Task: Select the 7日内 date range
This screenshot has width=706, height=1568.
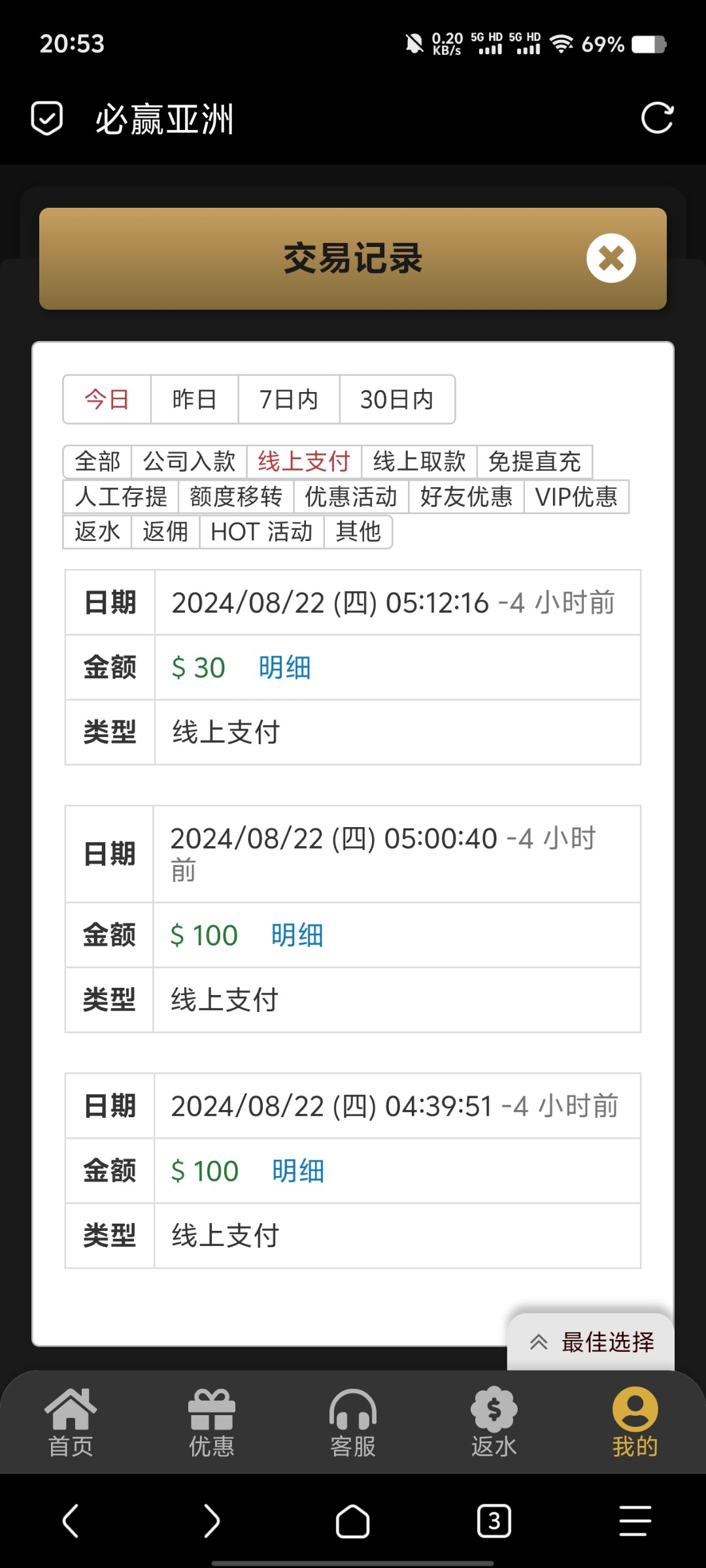Action: [289, 399]
